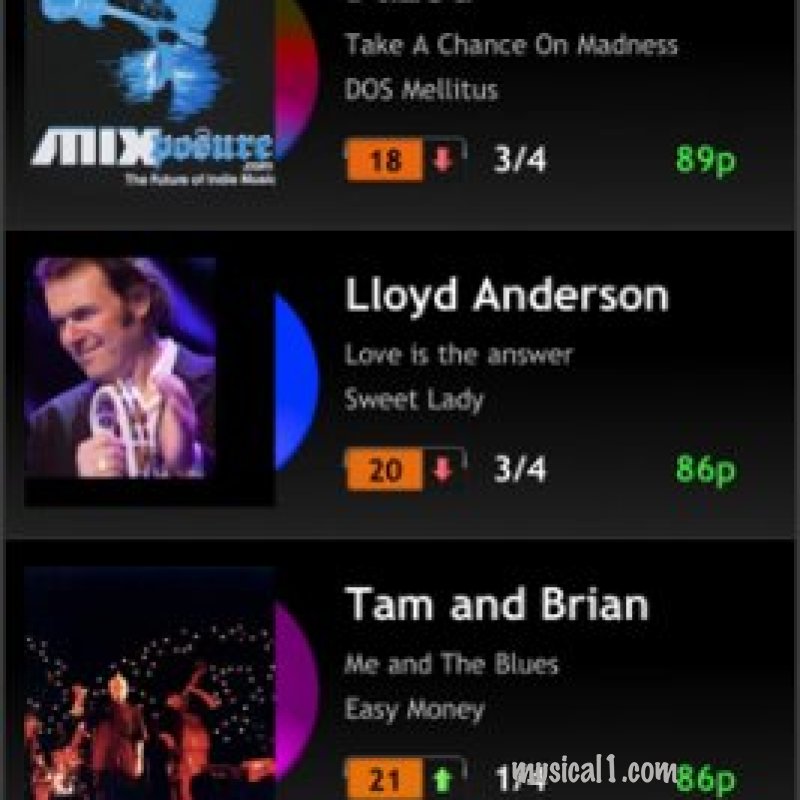The width and height of the screenshot is (800, 800).
Task: Open the Lloyd Anderson chart entry
Action: click(506, 296)
